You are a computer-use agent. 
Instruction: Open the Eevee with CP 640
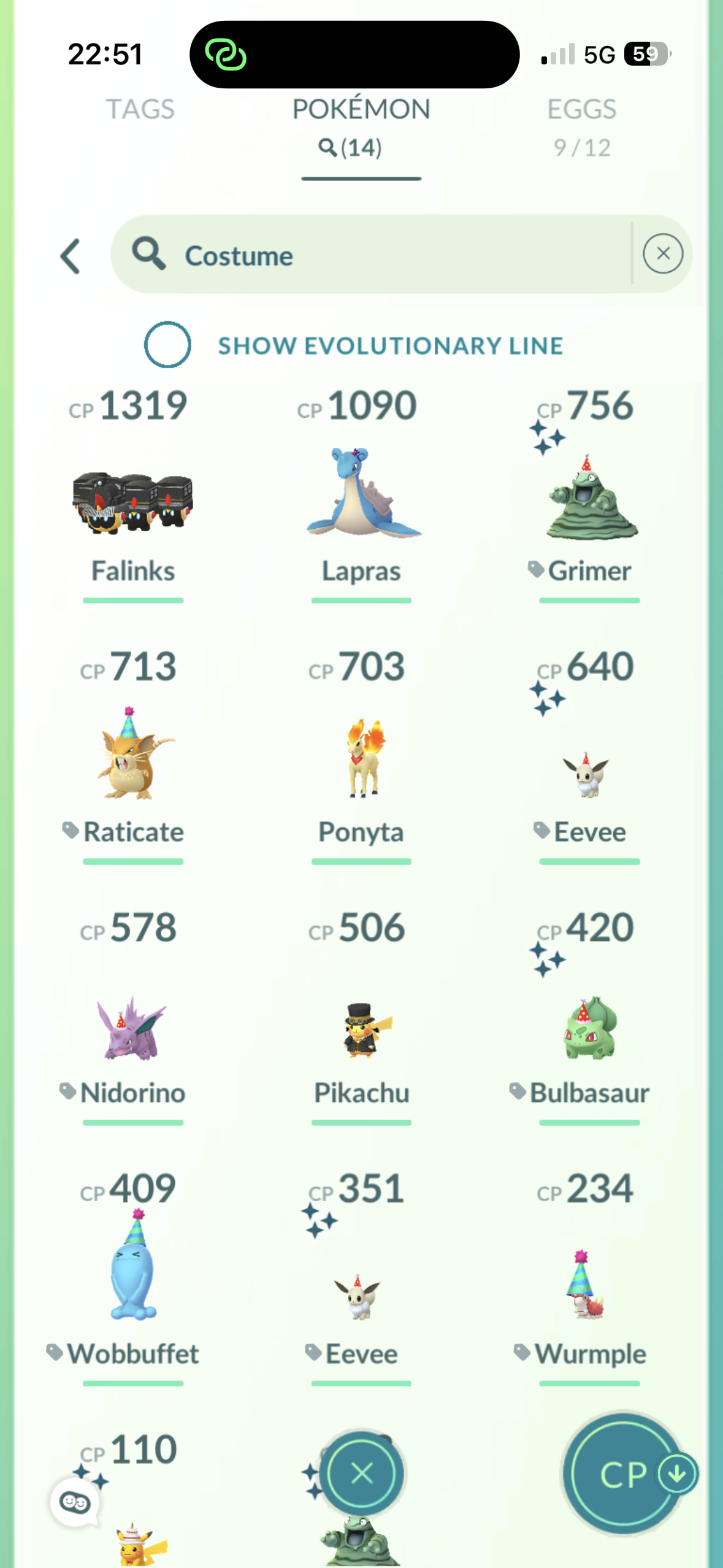590,773
